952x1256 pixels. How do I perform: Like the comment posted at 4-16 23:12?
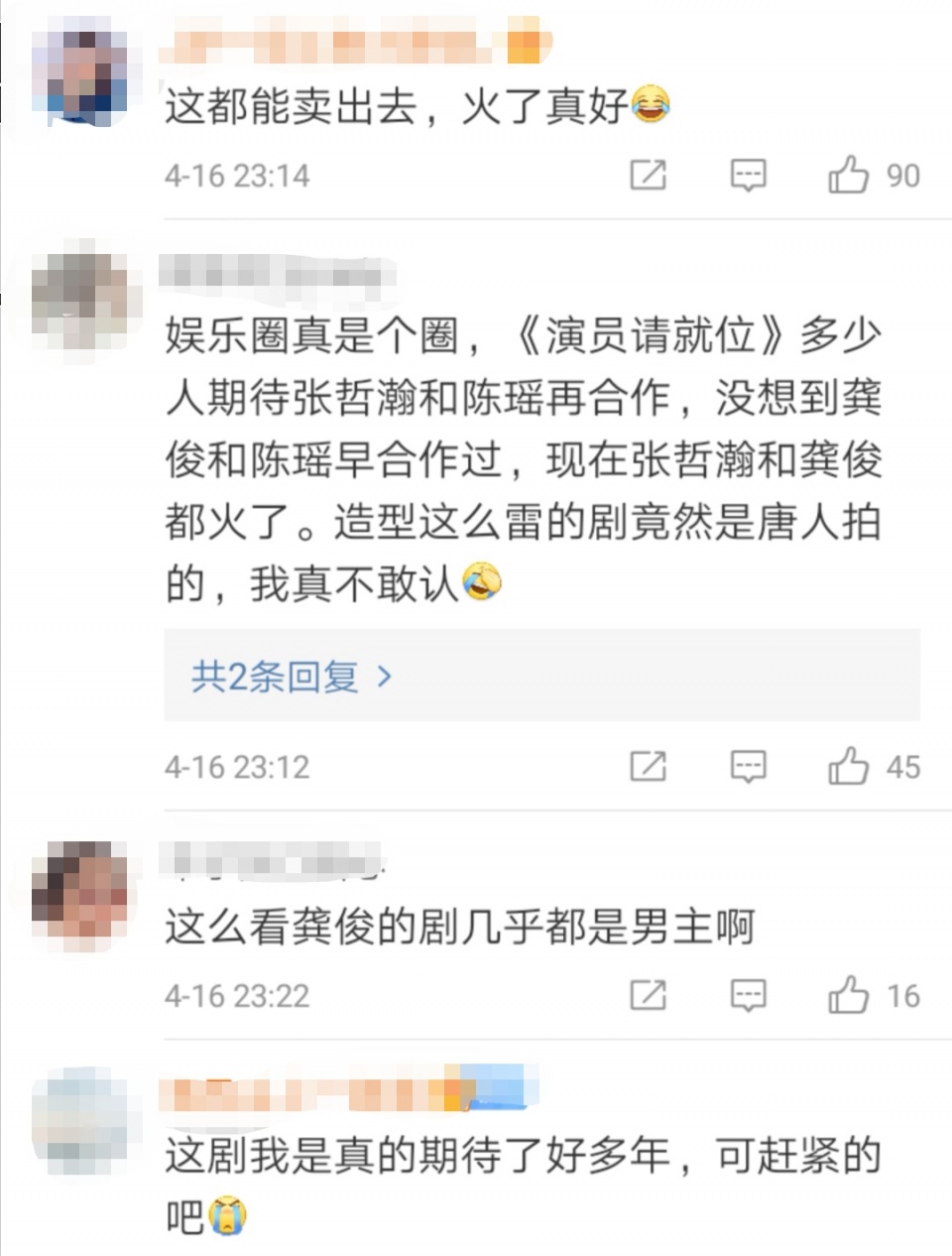click(849, 767)
